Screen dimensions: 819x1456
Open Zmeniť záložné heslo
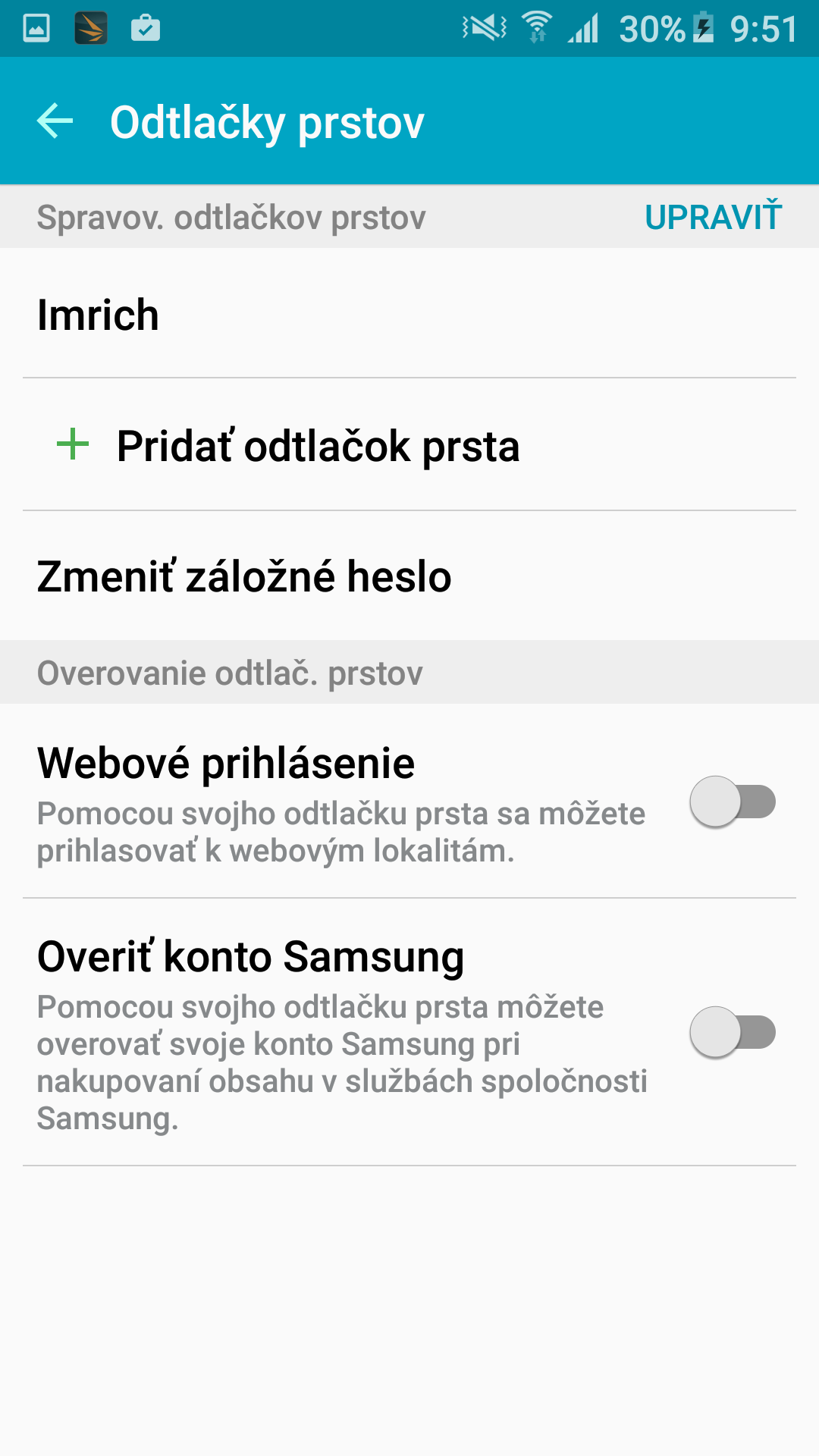(409, 576)
